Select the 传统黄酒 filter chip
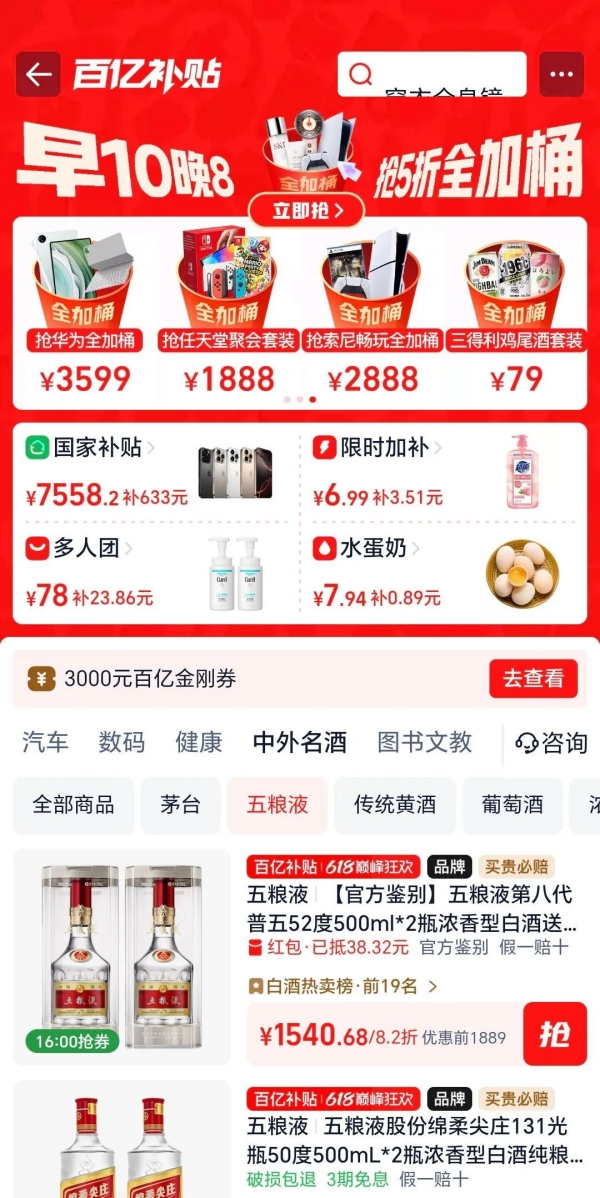 (394, 805)
